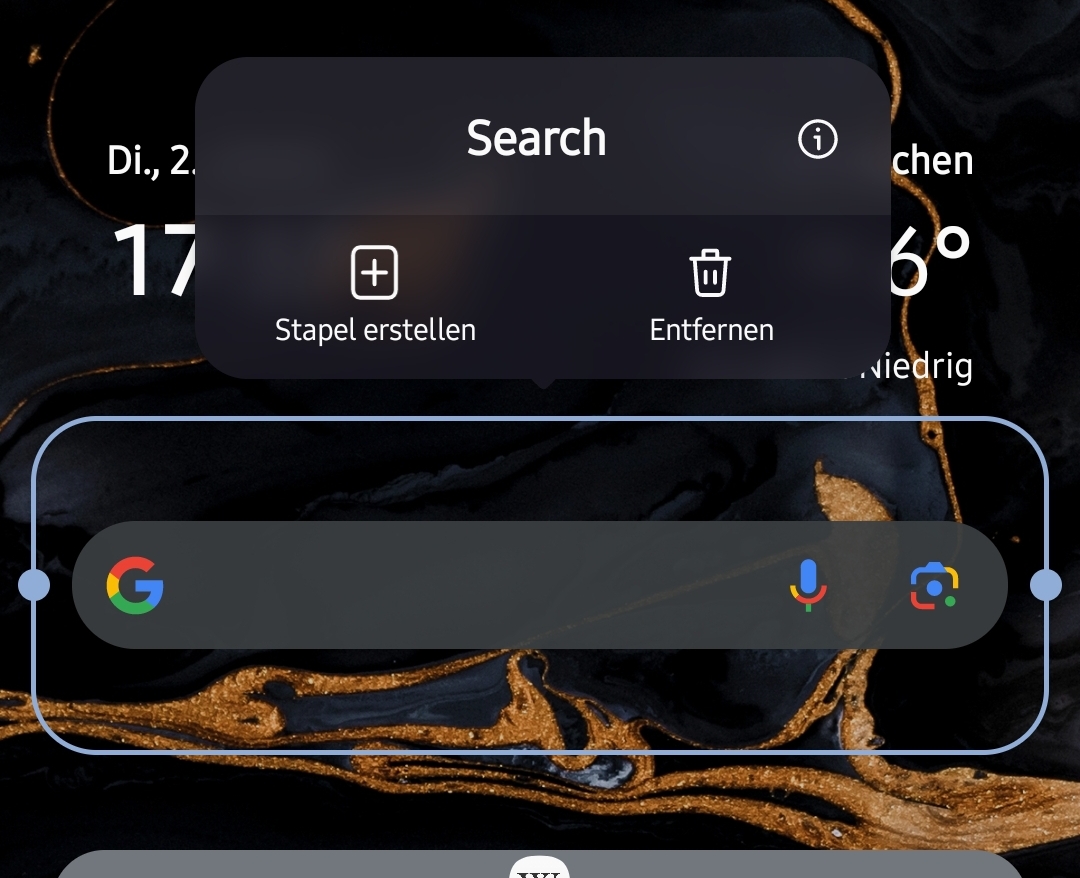Open Google Lens camera search
Image resolution: width=1080 pixels, height=878 pixels.
point(934,585)
